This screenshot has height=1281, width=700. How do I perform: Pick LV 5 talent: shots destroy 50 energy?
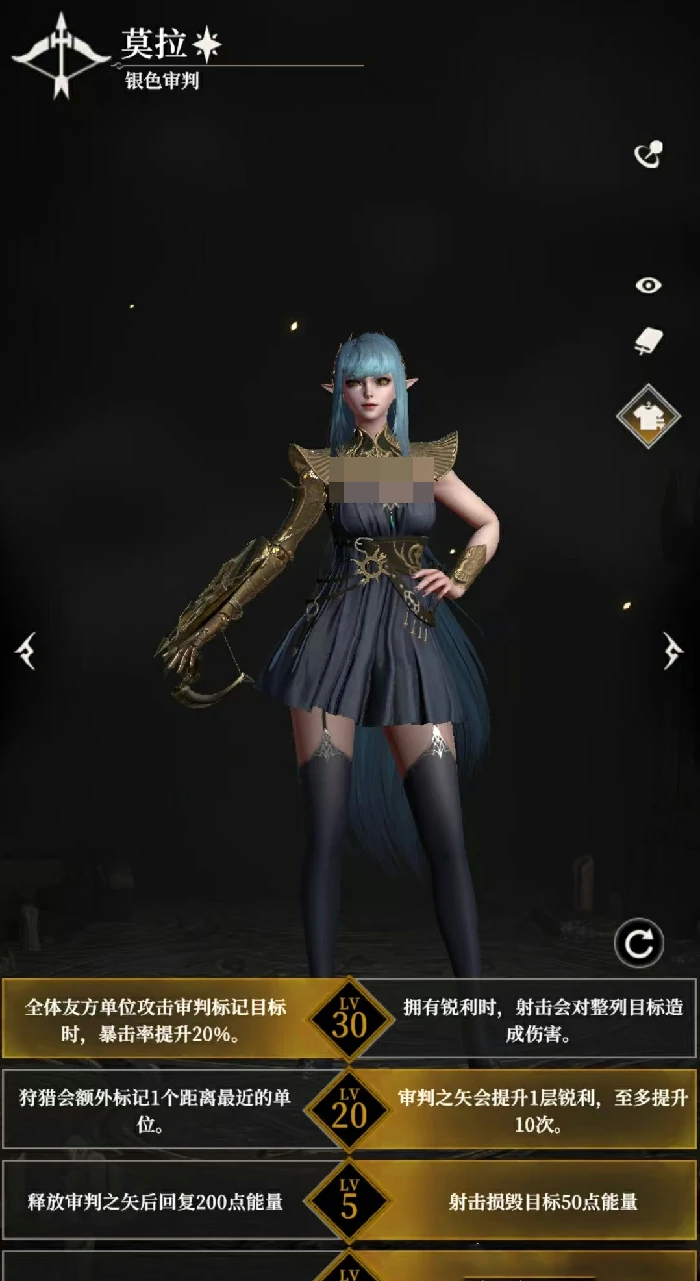coord(545,1201)
